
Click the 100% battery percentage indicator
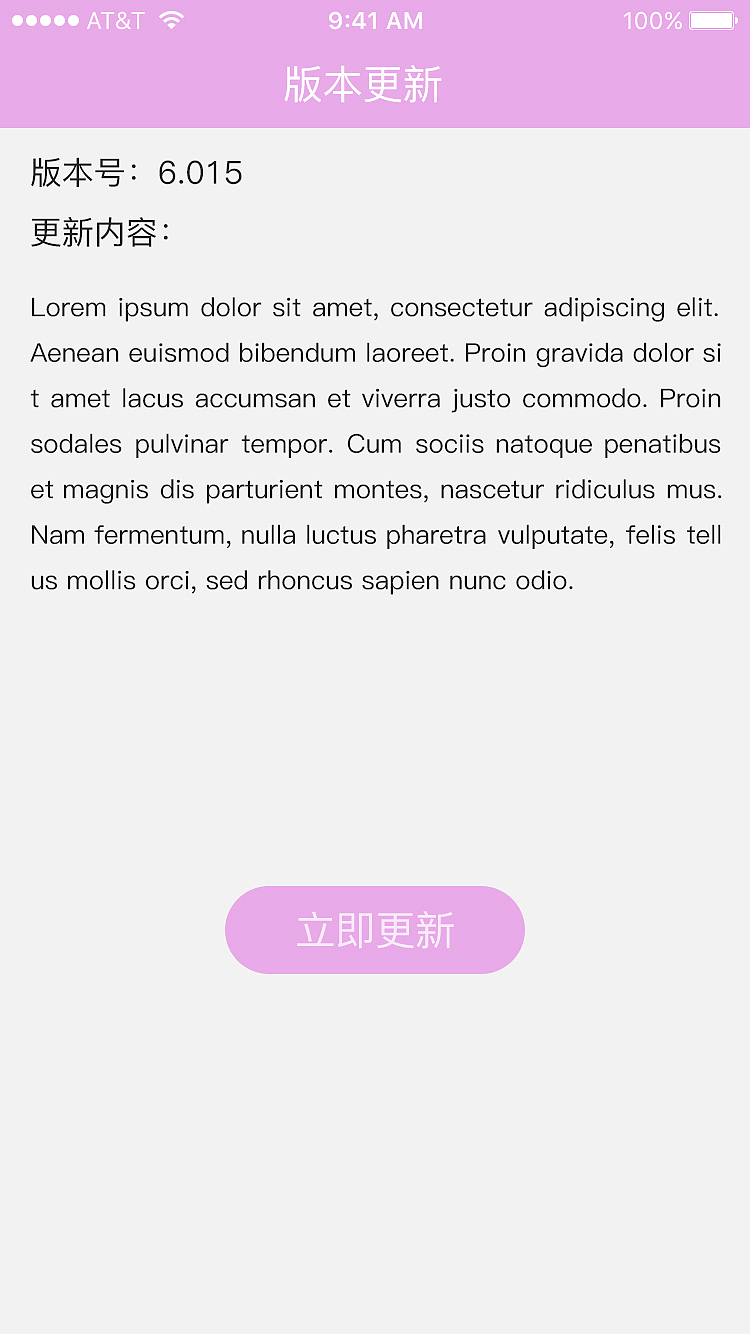[651, 19]
